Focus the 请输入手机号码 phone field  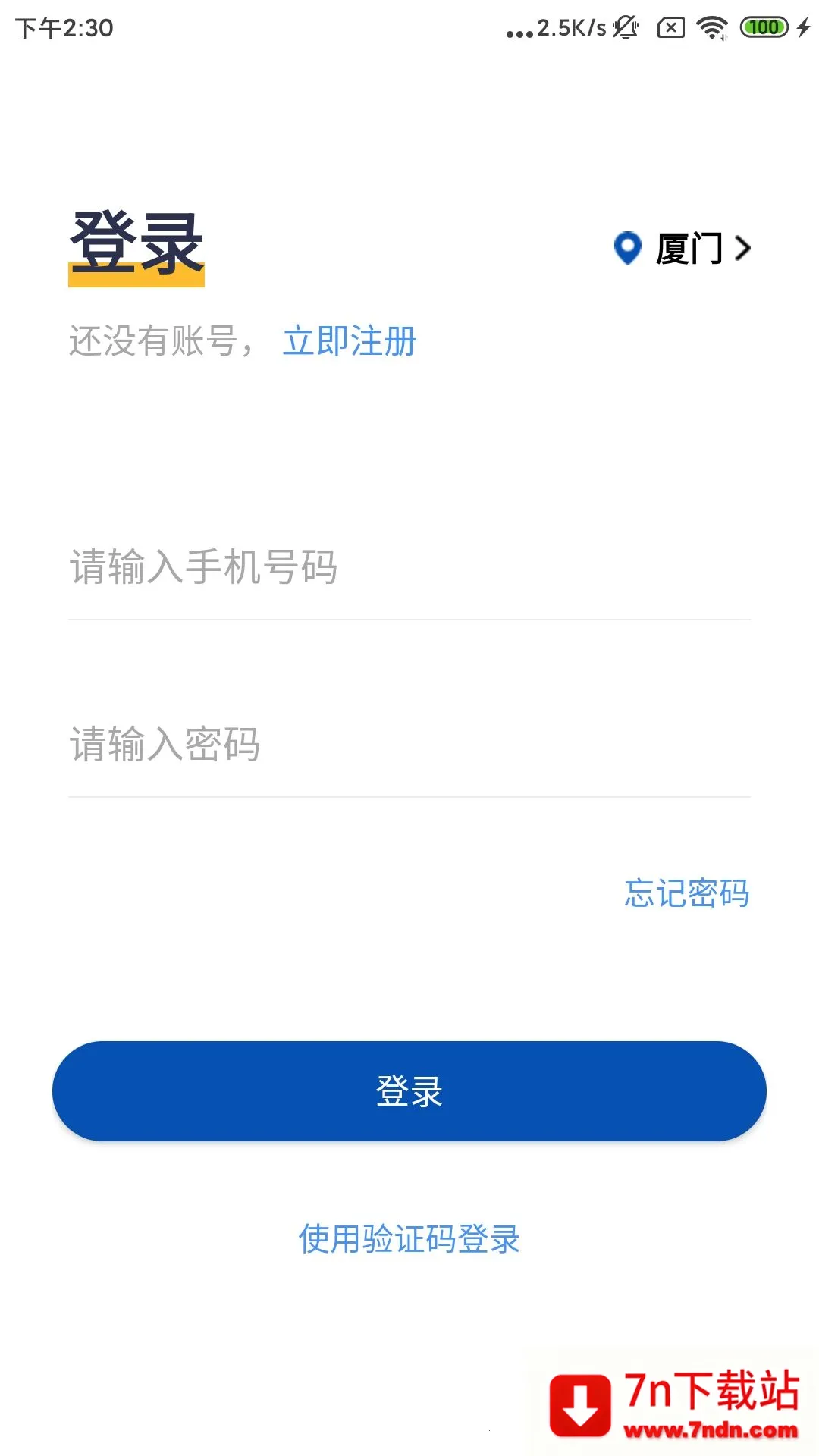[303, 567]
